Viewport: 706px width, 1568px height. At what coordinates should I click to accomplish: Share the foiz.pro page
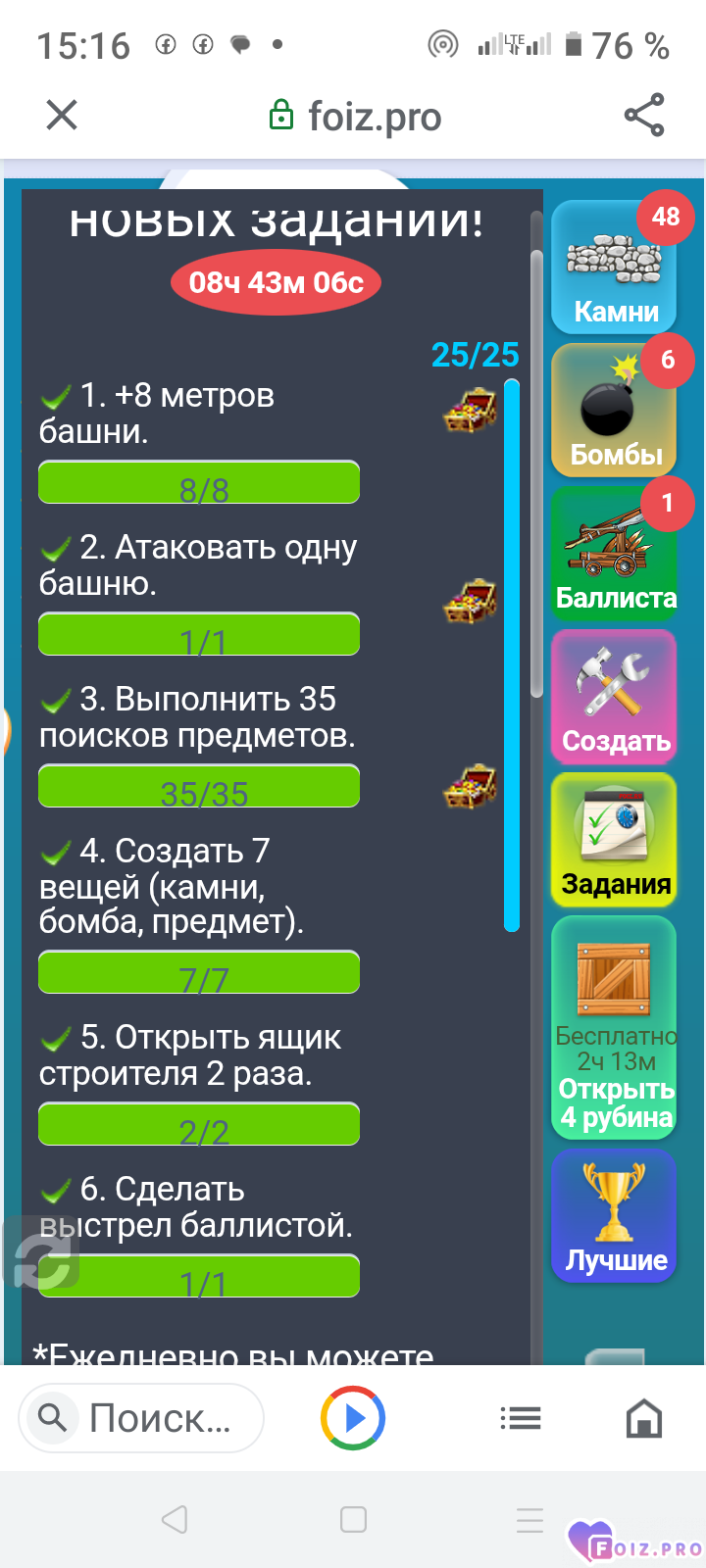tap(644, 116)
